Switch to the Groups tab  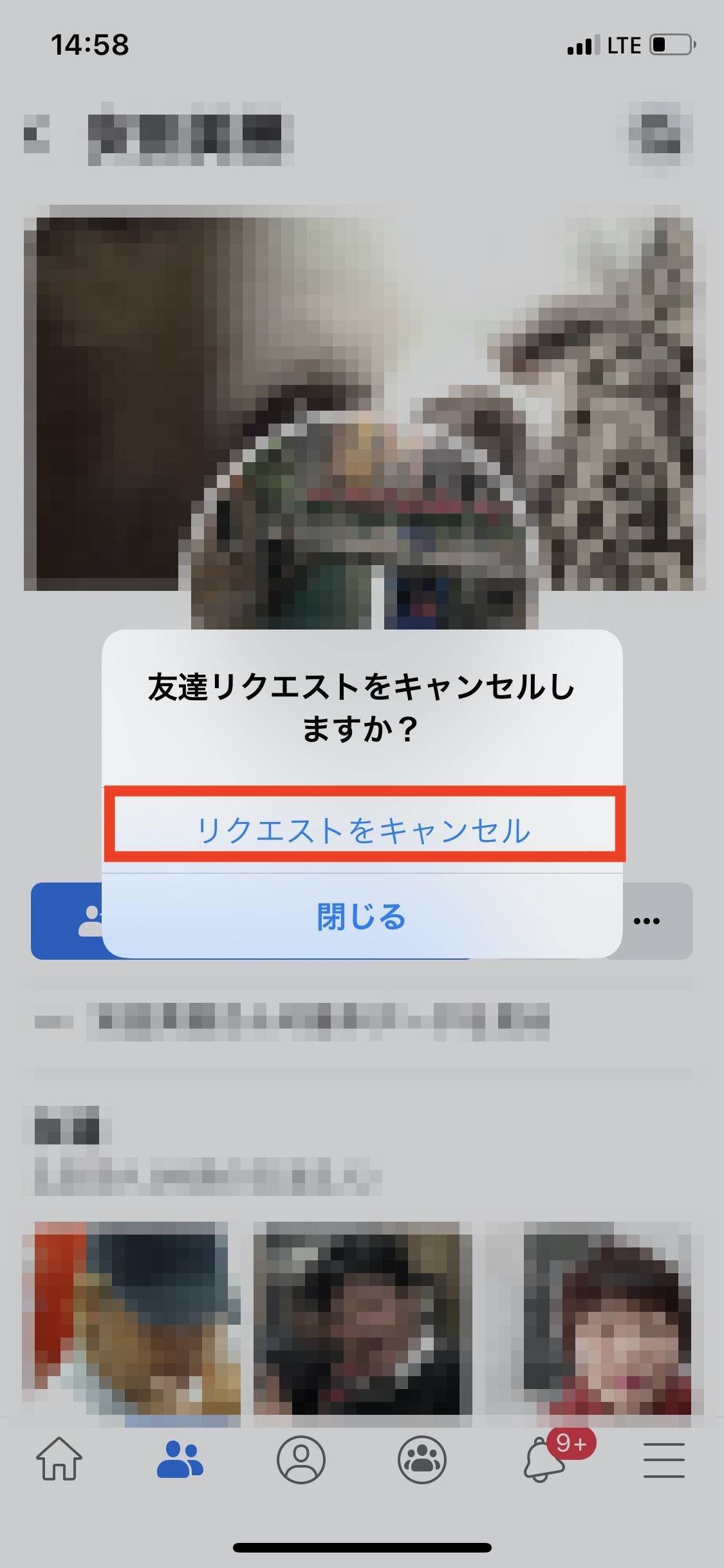point(422,1459)
